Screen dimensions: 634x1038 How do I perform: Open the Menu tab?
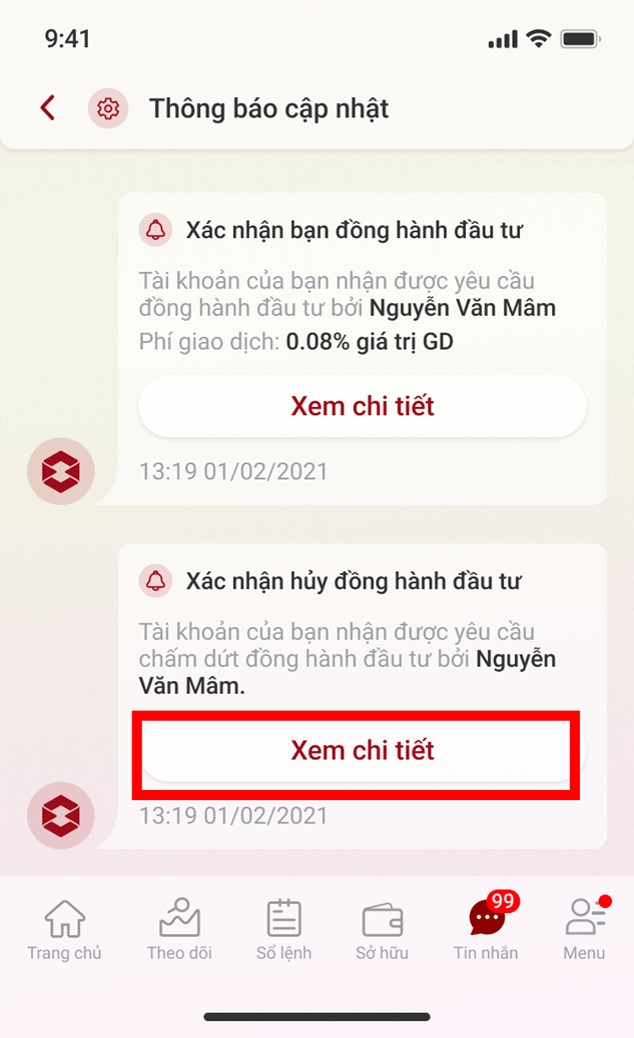(x=584, y=930)
